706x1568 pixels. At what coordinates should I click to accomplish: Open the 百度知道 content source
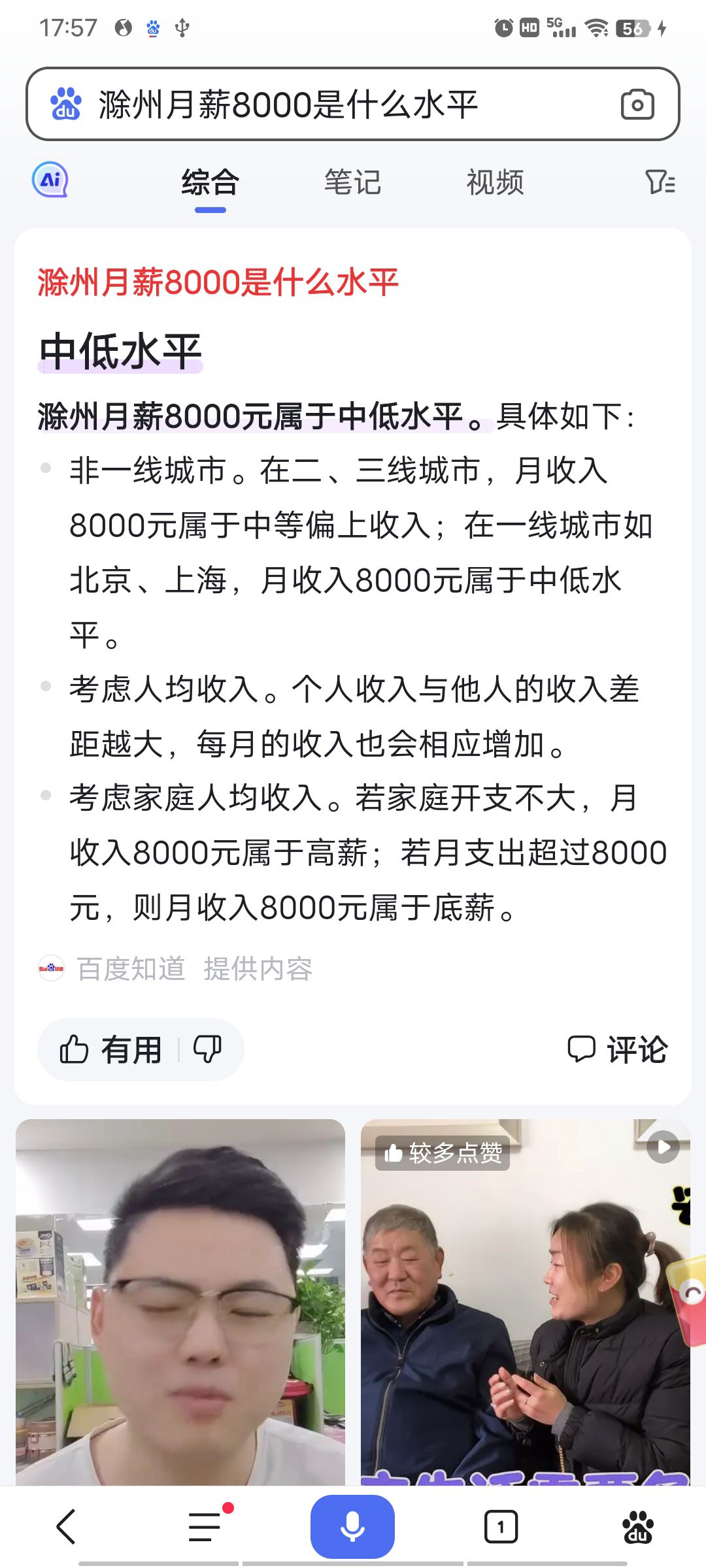131,969
